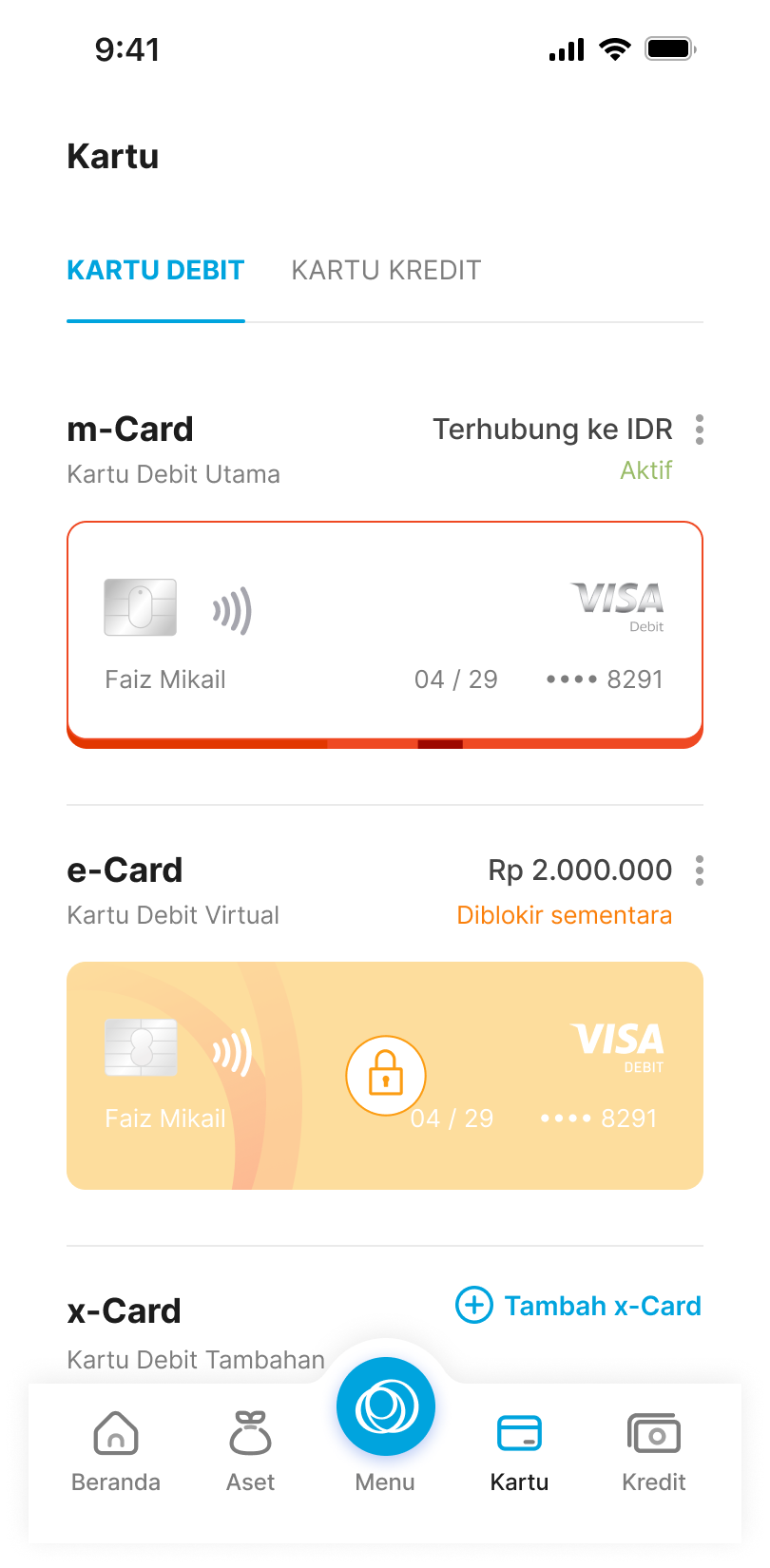Open the central Menu button

tap(385, 1408)
